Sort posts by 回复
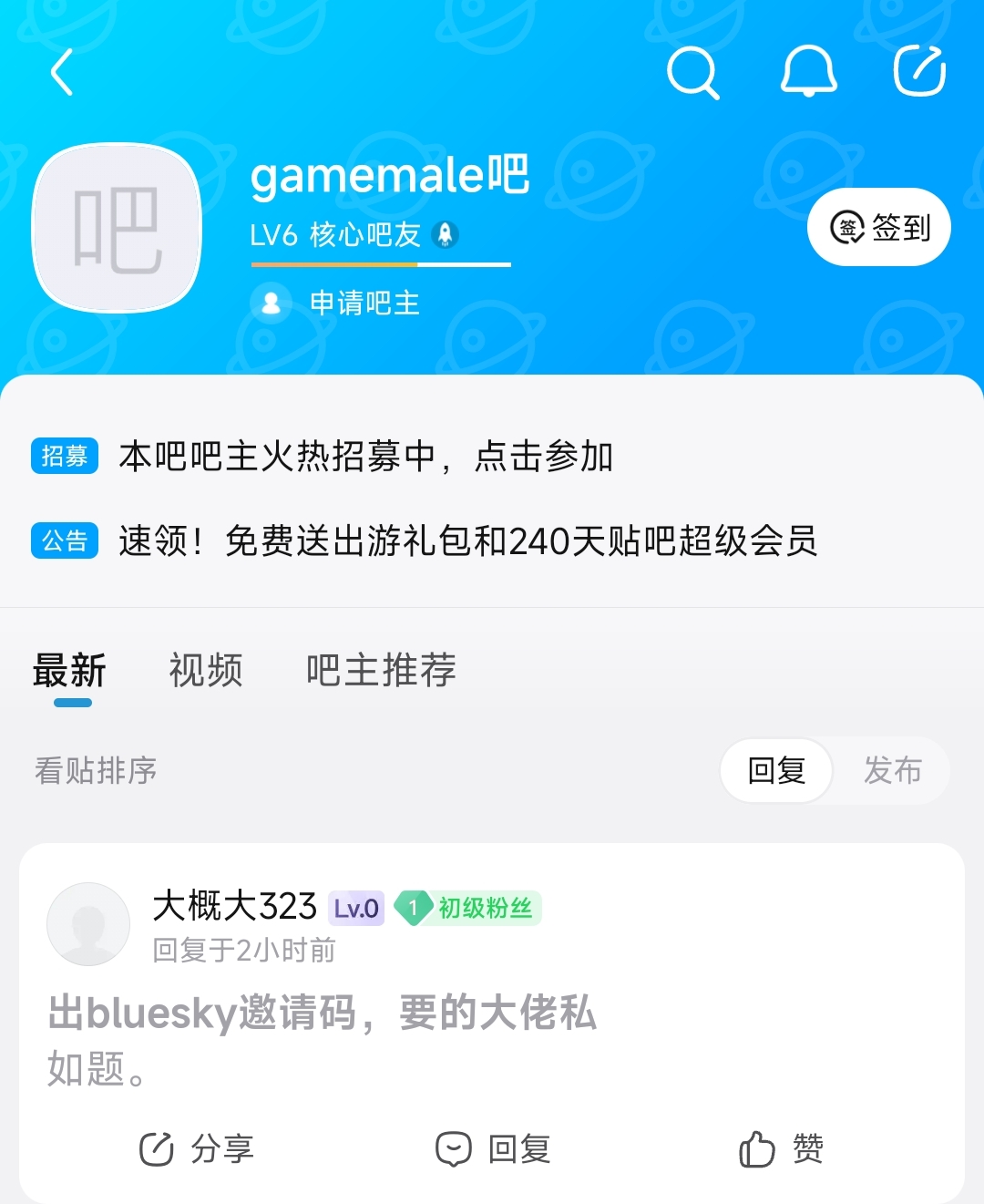 coord(776,770)
